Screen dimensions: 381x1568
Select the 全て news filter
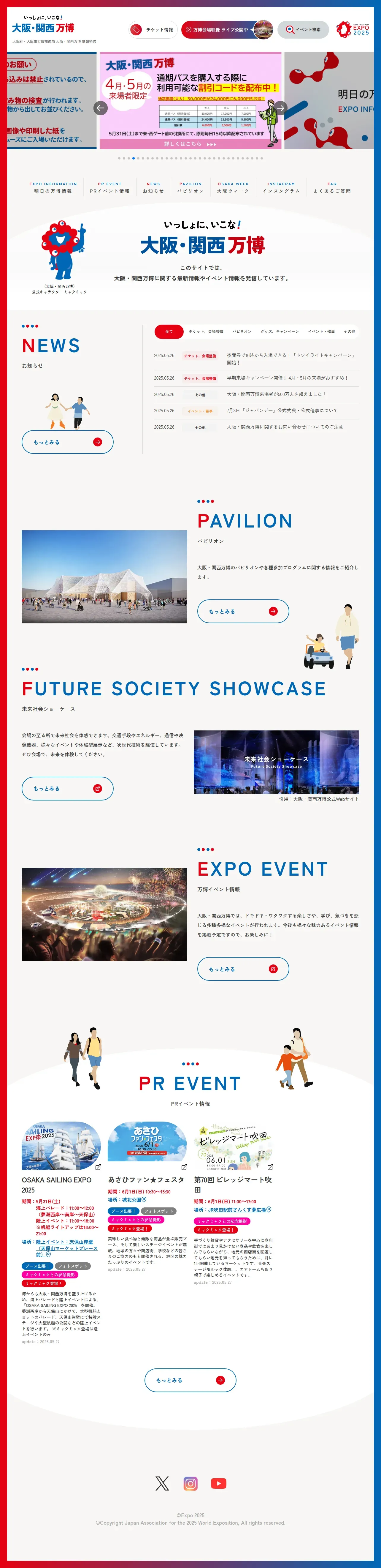click(x=169, y=332)
